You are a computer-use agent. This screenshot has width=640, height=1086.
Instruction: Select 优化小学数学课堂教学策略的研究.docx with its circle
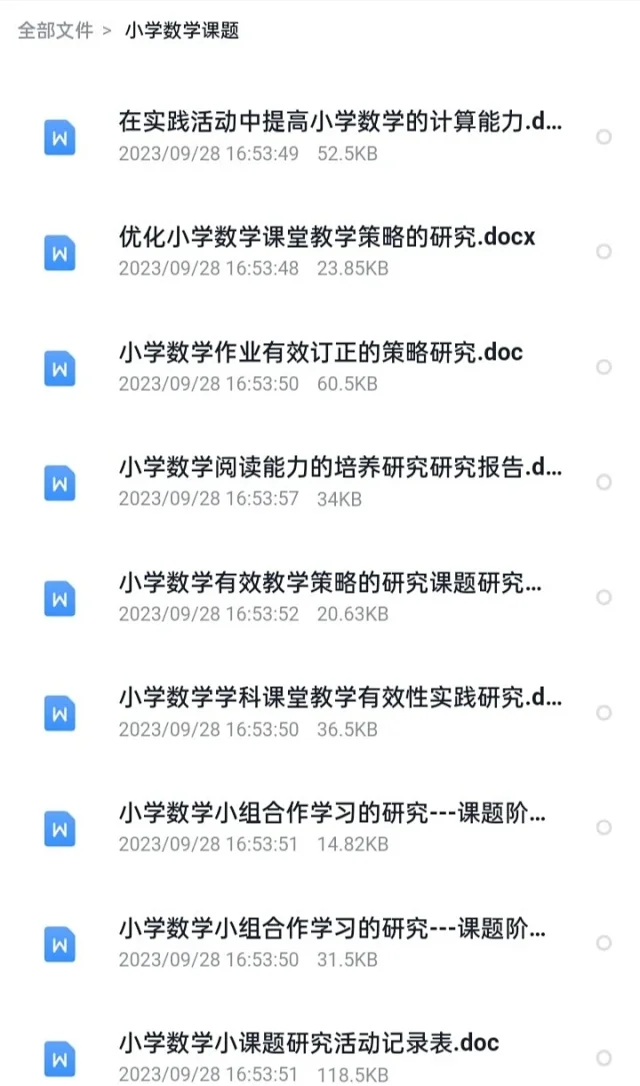pyautogui.click(x=604, y=251)
